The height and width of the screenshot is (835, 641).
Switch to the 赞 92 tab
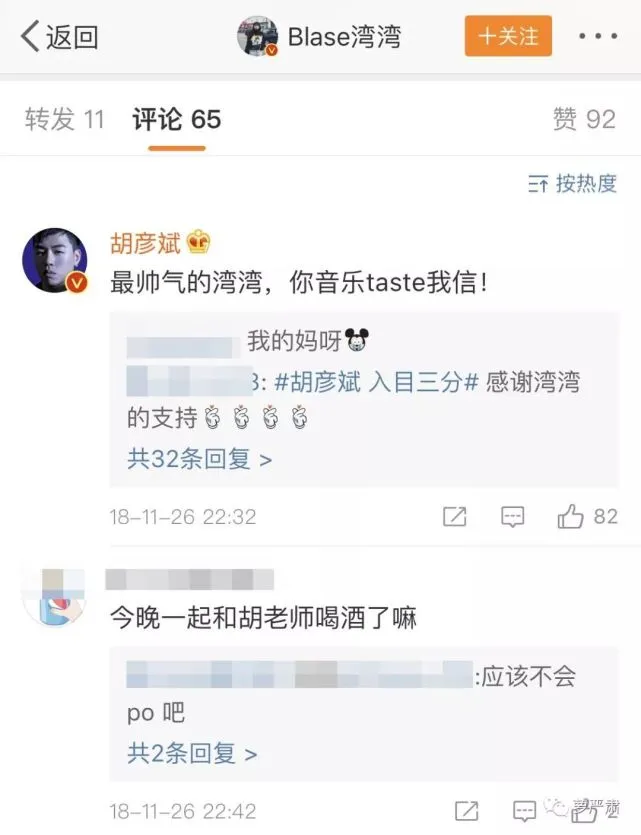click(583, 120)
